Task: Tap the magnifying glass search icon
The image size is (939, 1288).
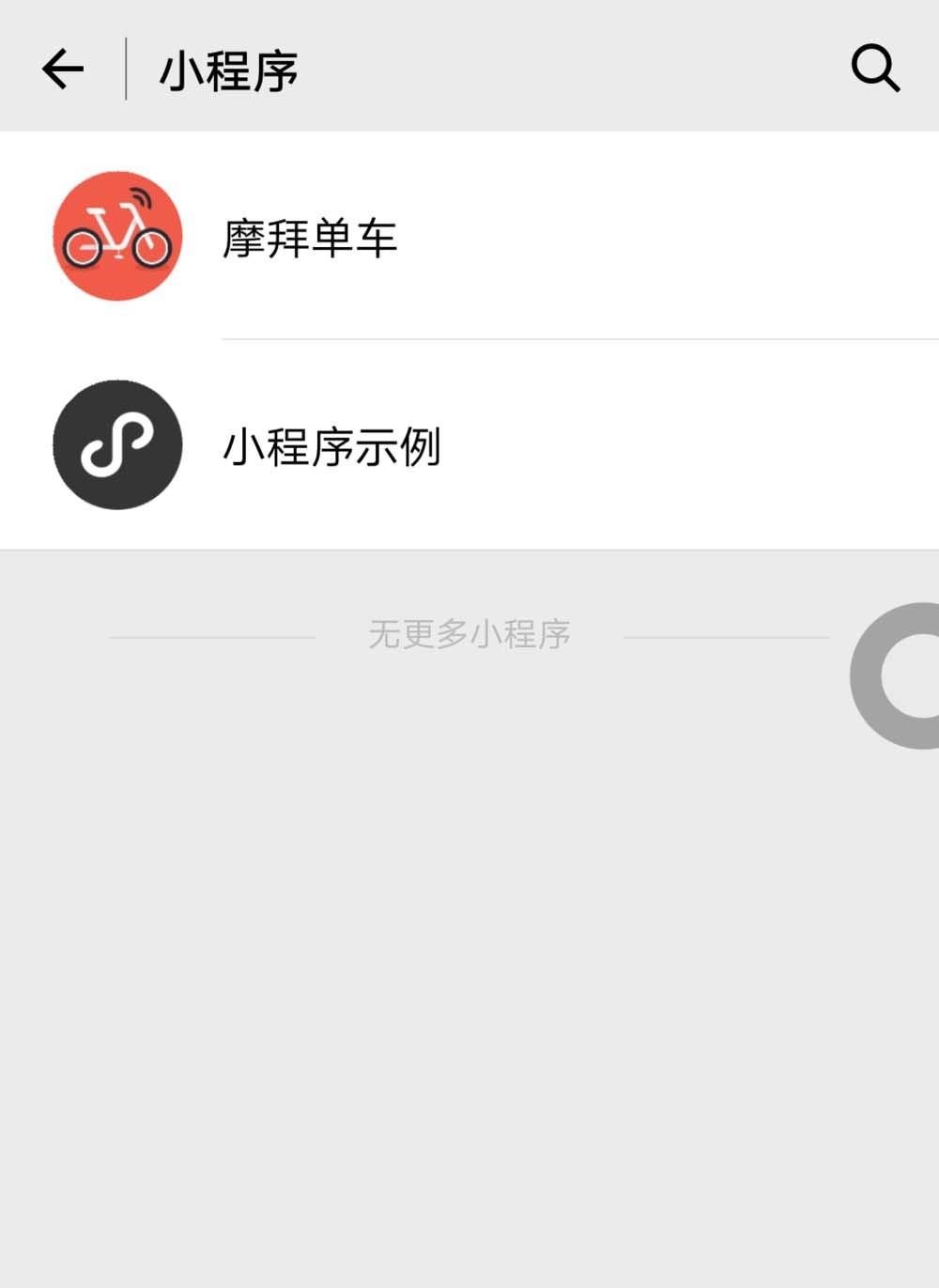Action: pos(874,67)
